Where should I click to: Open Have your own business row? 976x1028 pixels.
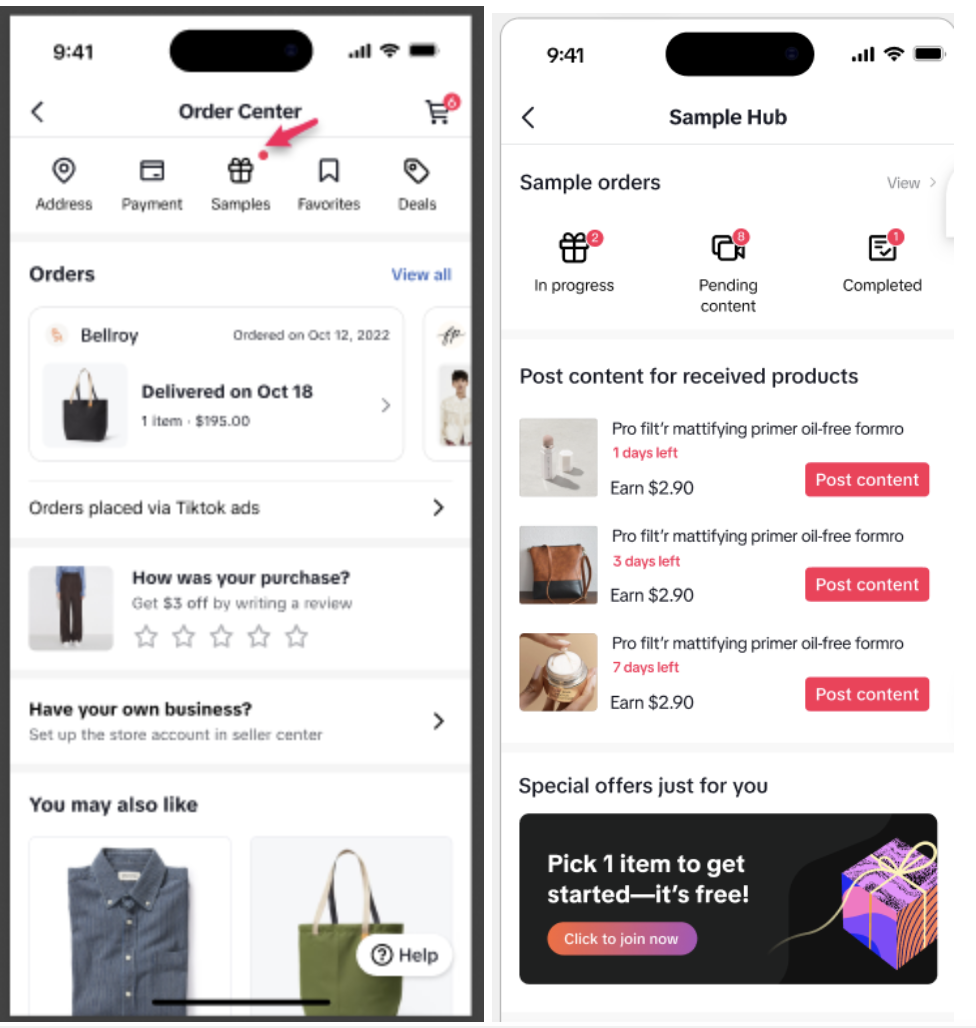pos(238,721)
